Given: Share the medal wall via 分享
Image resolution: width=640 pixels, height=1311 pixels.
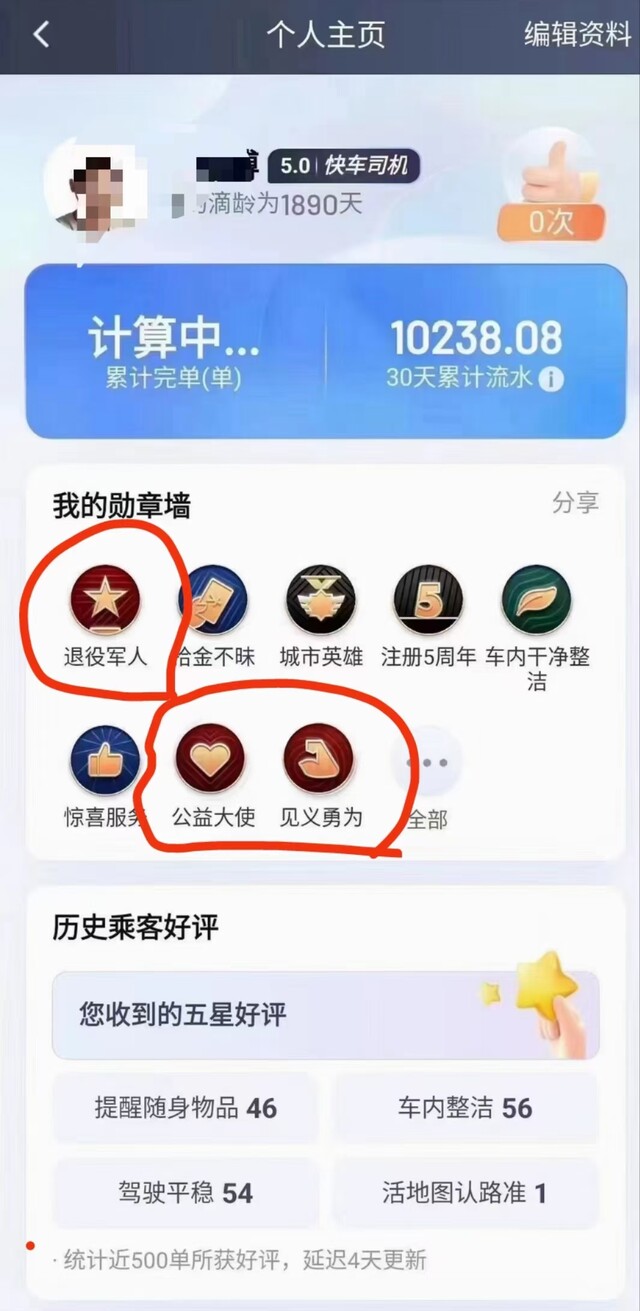Looking at the screenshot, I should click(x=575, y=503).
